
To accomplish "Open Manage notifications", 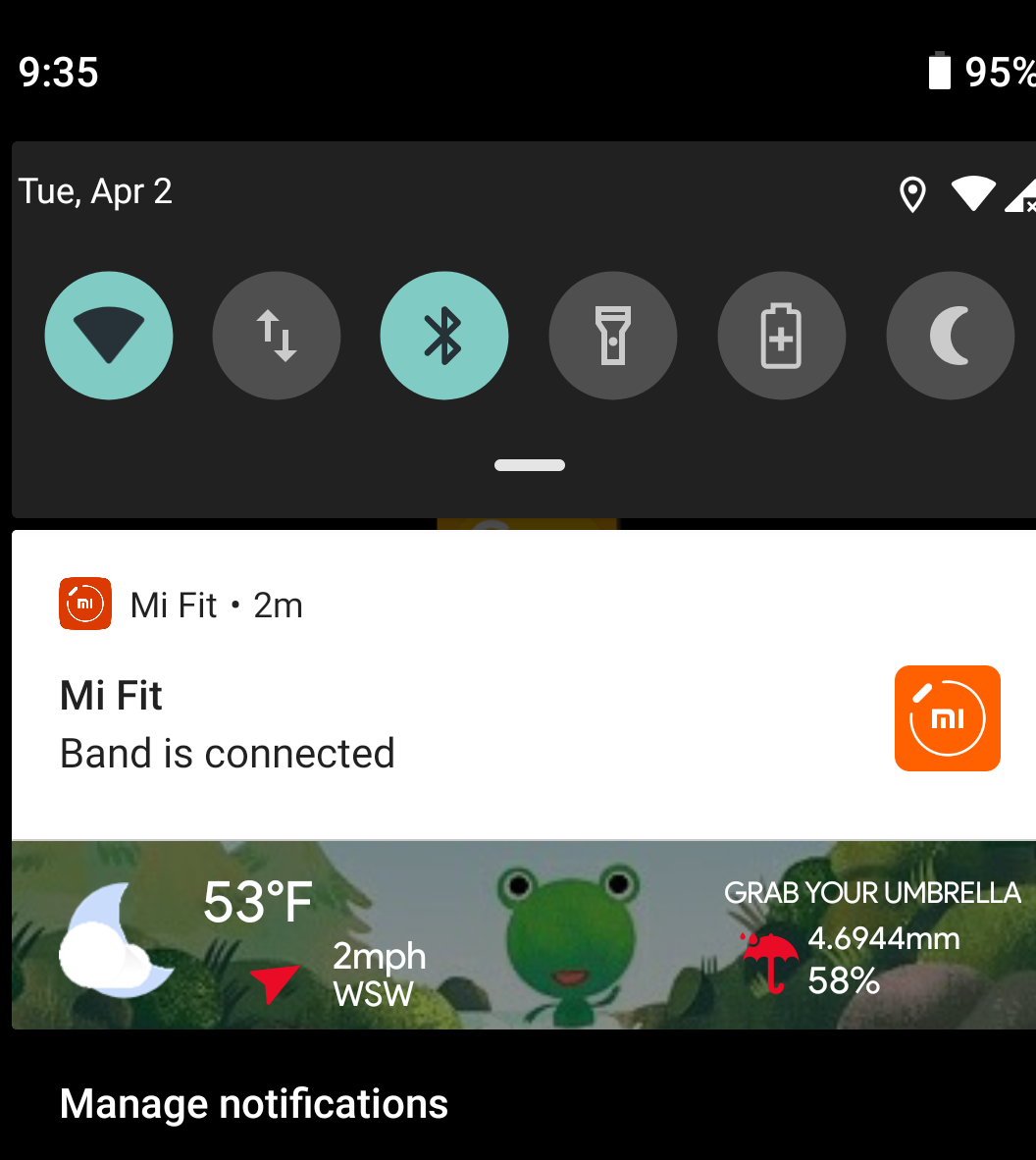I will tap(254, 1104).
